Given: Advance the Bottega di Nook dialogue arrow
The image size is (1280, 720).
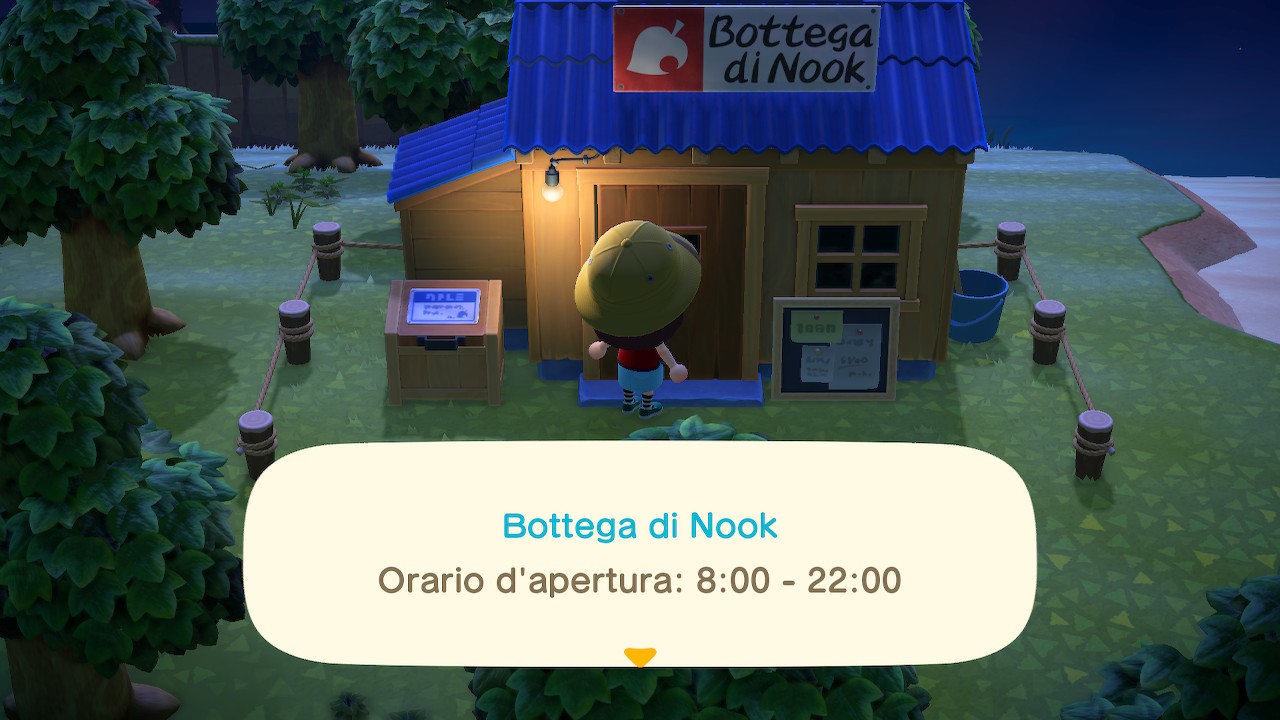Looking at the screenshot, I should click(639, 657).
